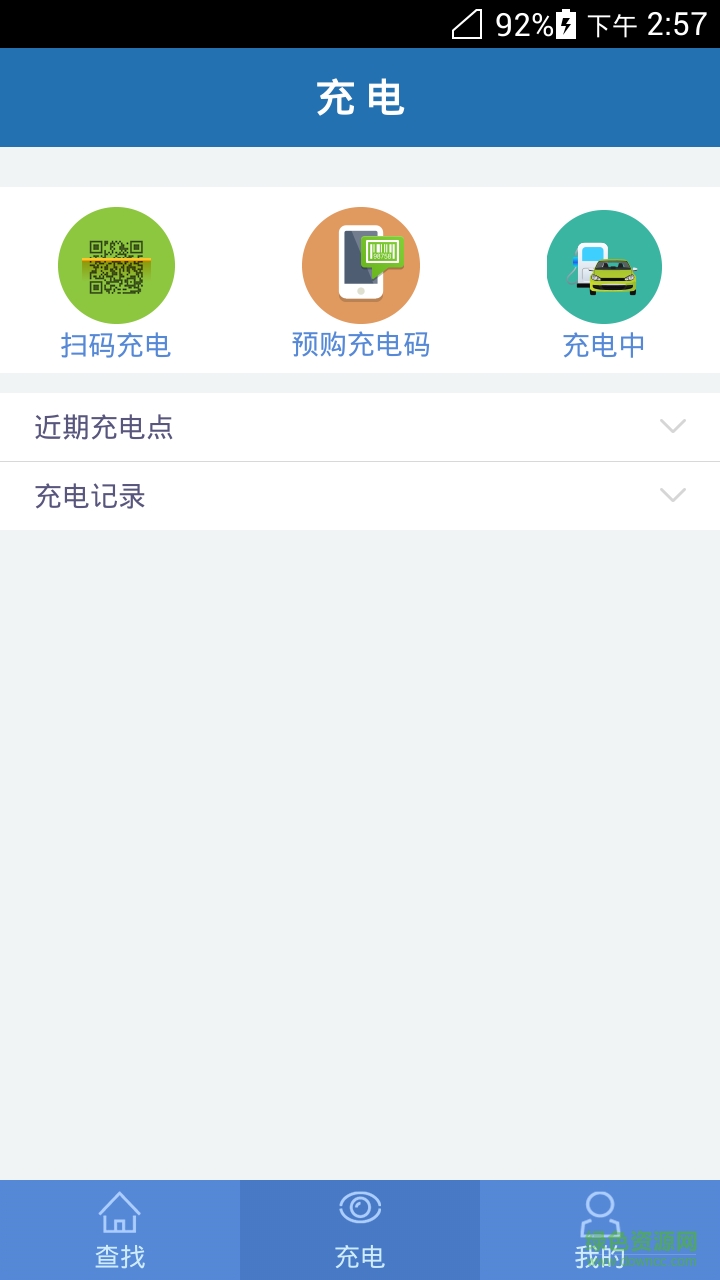Switch to the 我的 tab

click(x=598, y=1228)
